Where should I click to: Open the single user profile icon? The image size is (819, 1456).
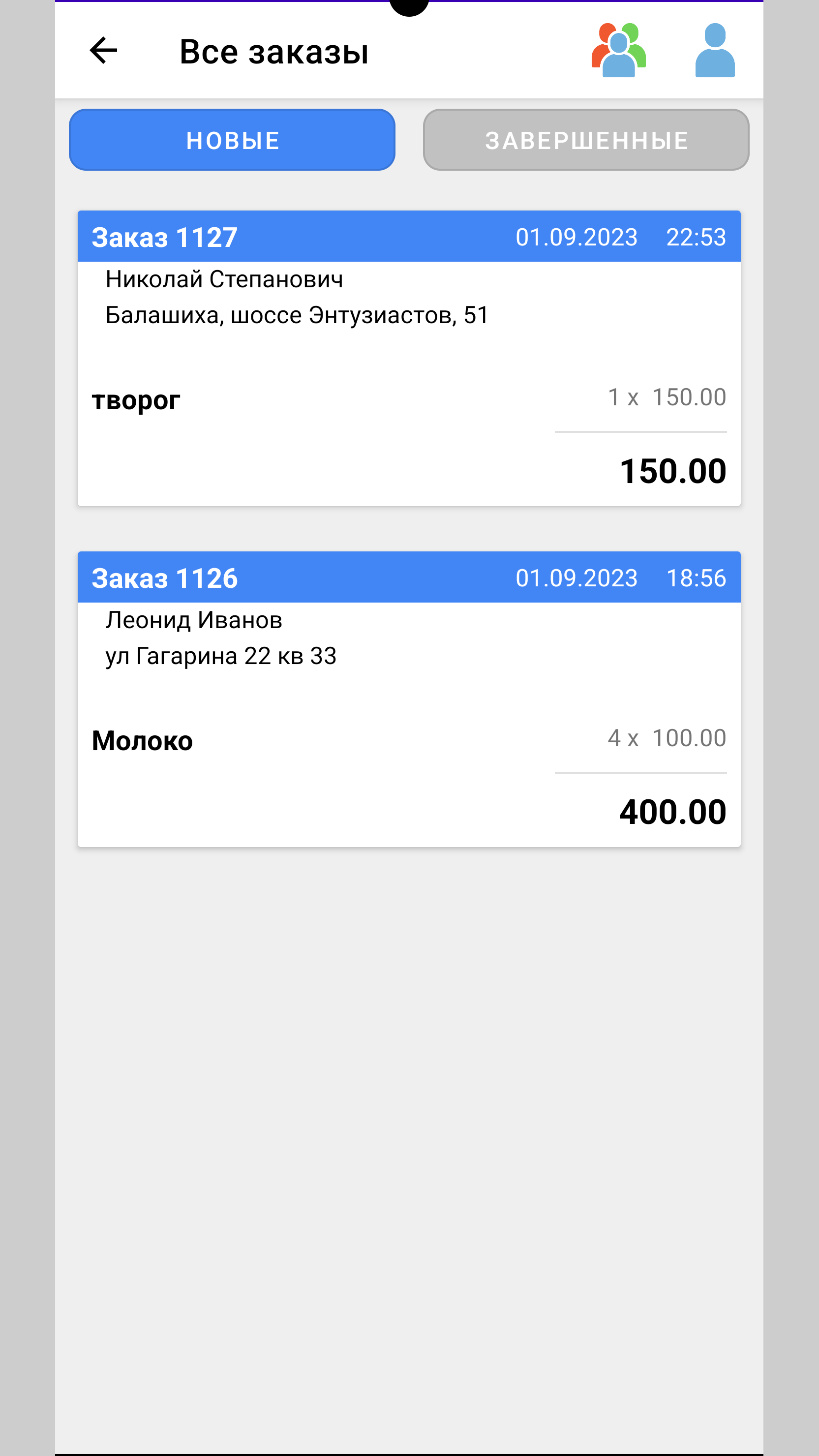point(715,50)
